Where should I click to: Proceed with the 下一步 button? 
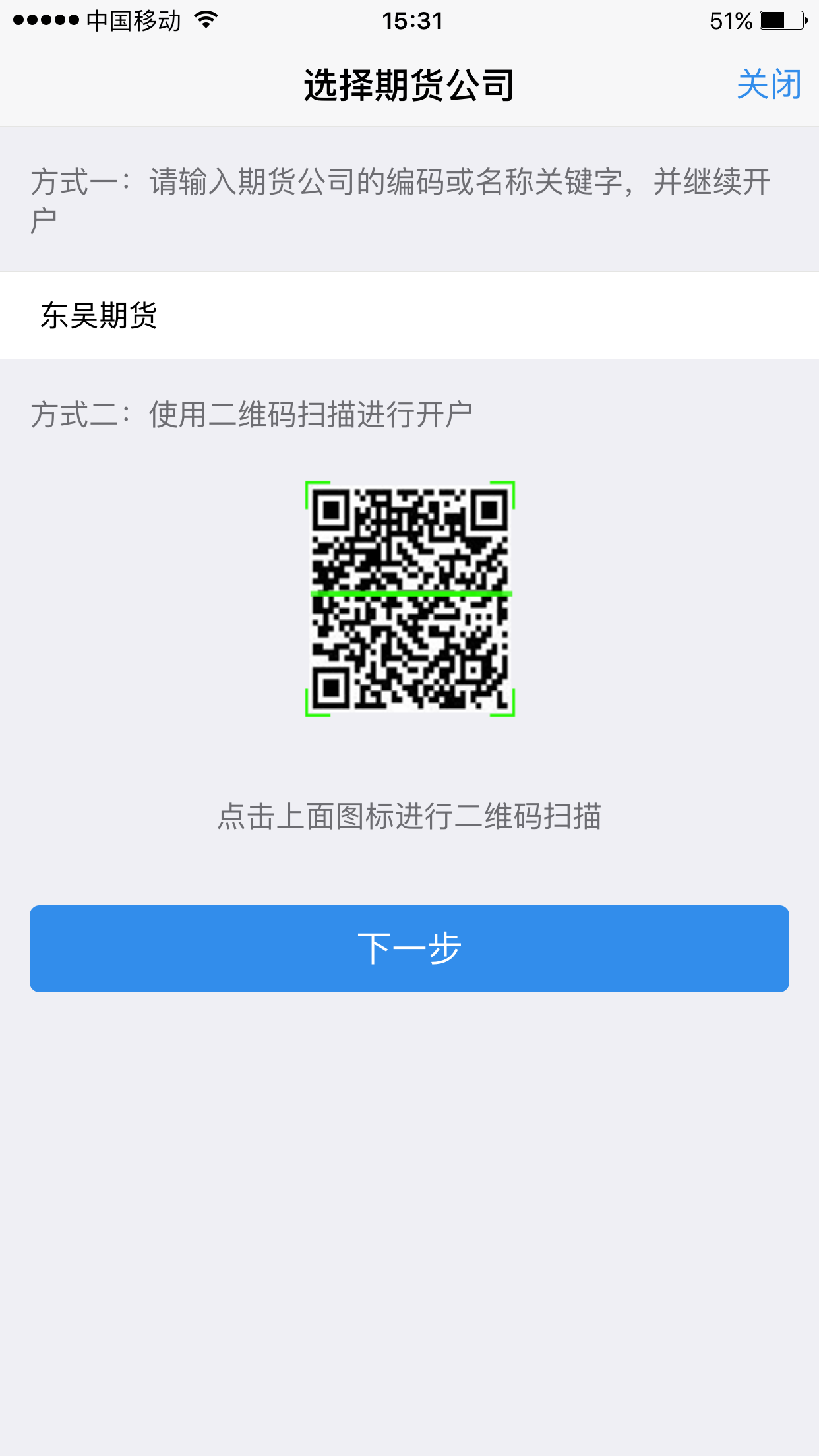click(409, 948)
